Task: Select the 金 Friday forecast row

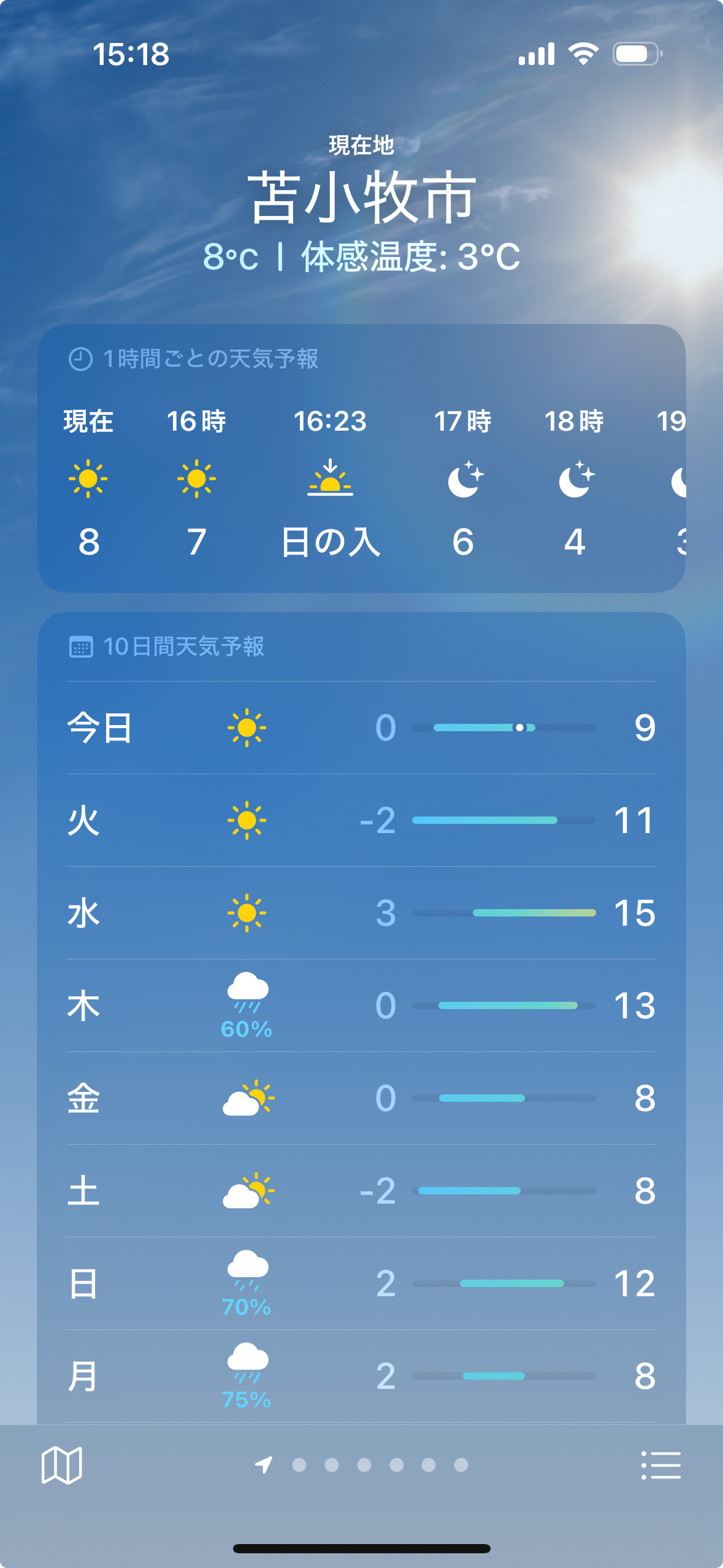Action: [361, 1098]
